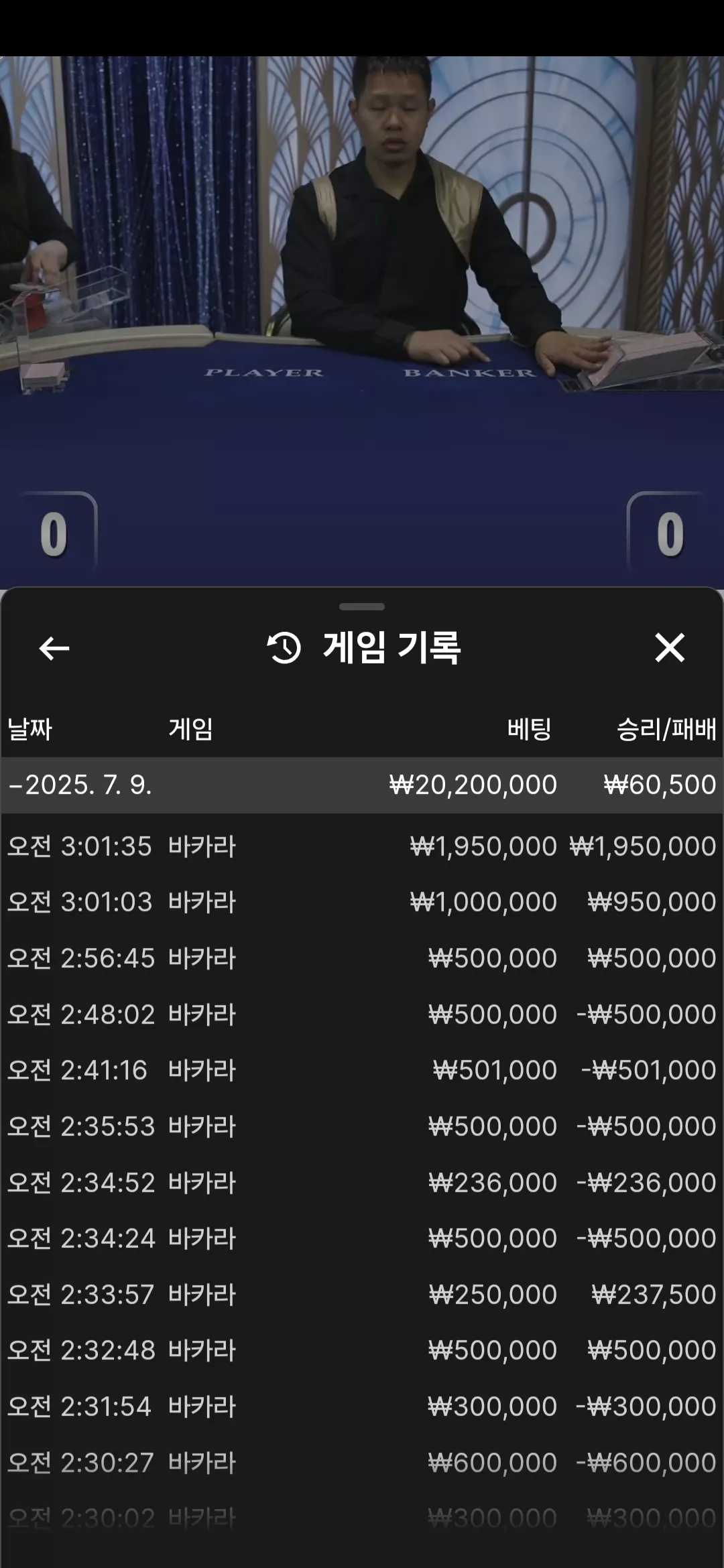This screenshot has height=1568, width=724.
Task: Tap the sheet drag handle above 게임 기록
Action: tap(362, 606)
